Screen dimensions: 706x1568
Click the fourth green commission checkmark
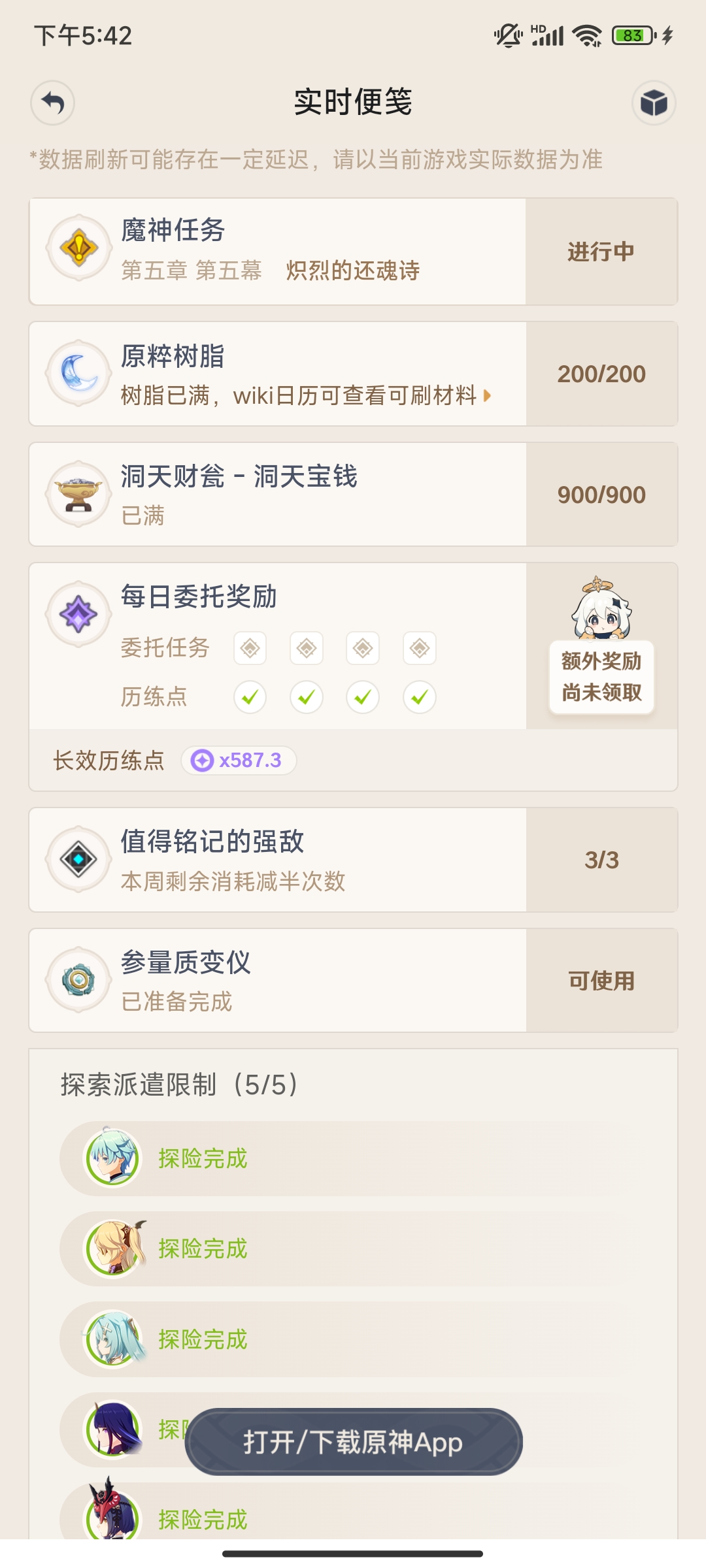pos(419,697)
